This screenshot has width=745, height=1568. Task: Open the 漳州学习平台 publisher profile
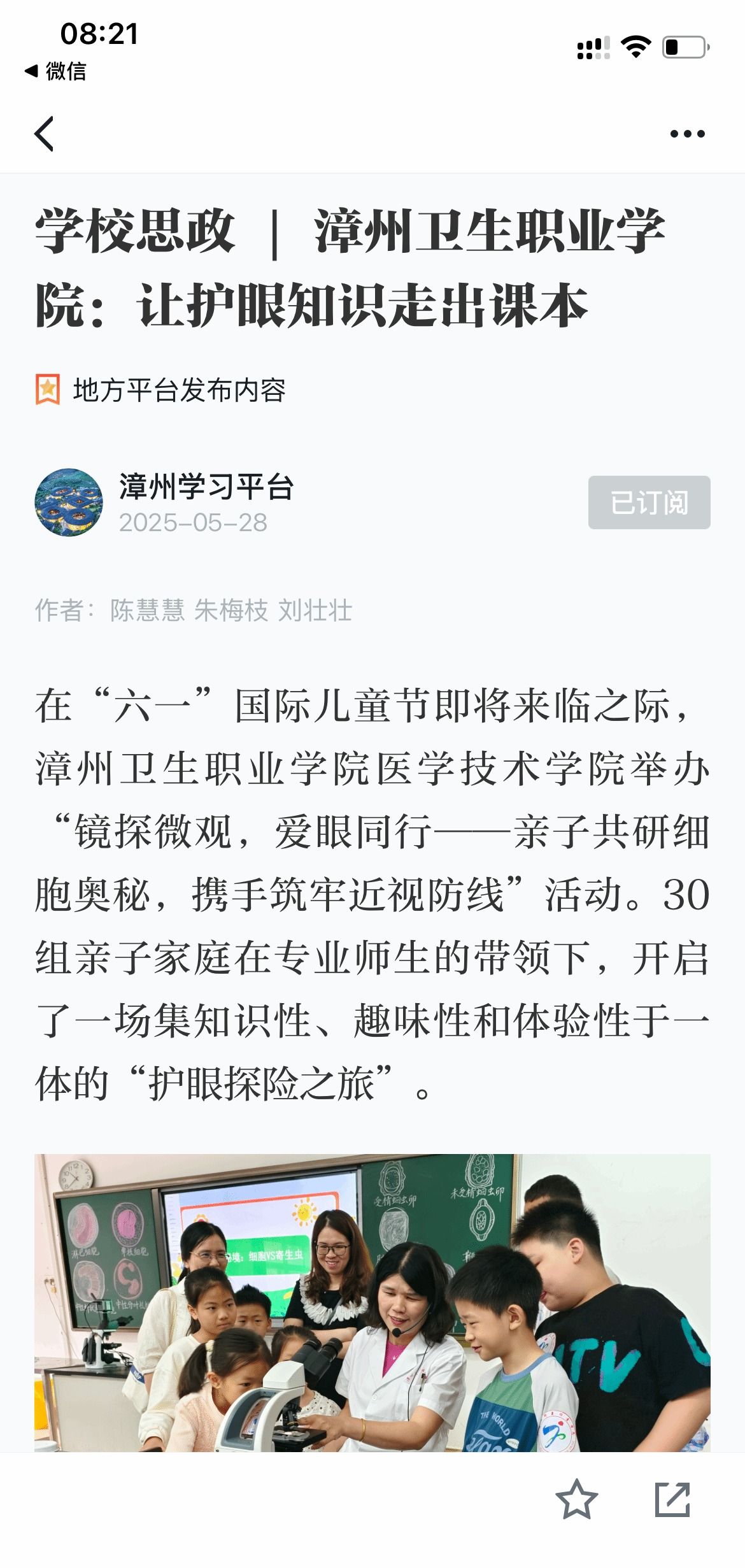click(206, 487)
